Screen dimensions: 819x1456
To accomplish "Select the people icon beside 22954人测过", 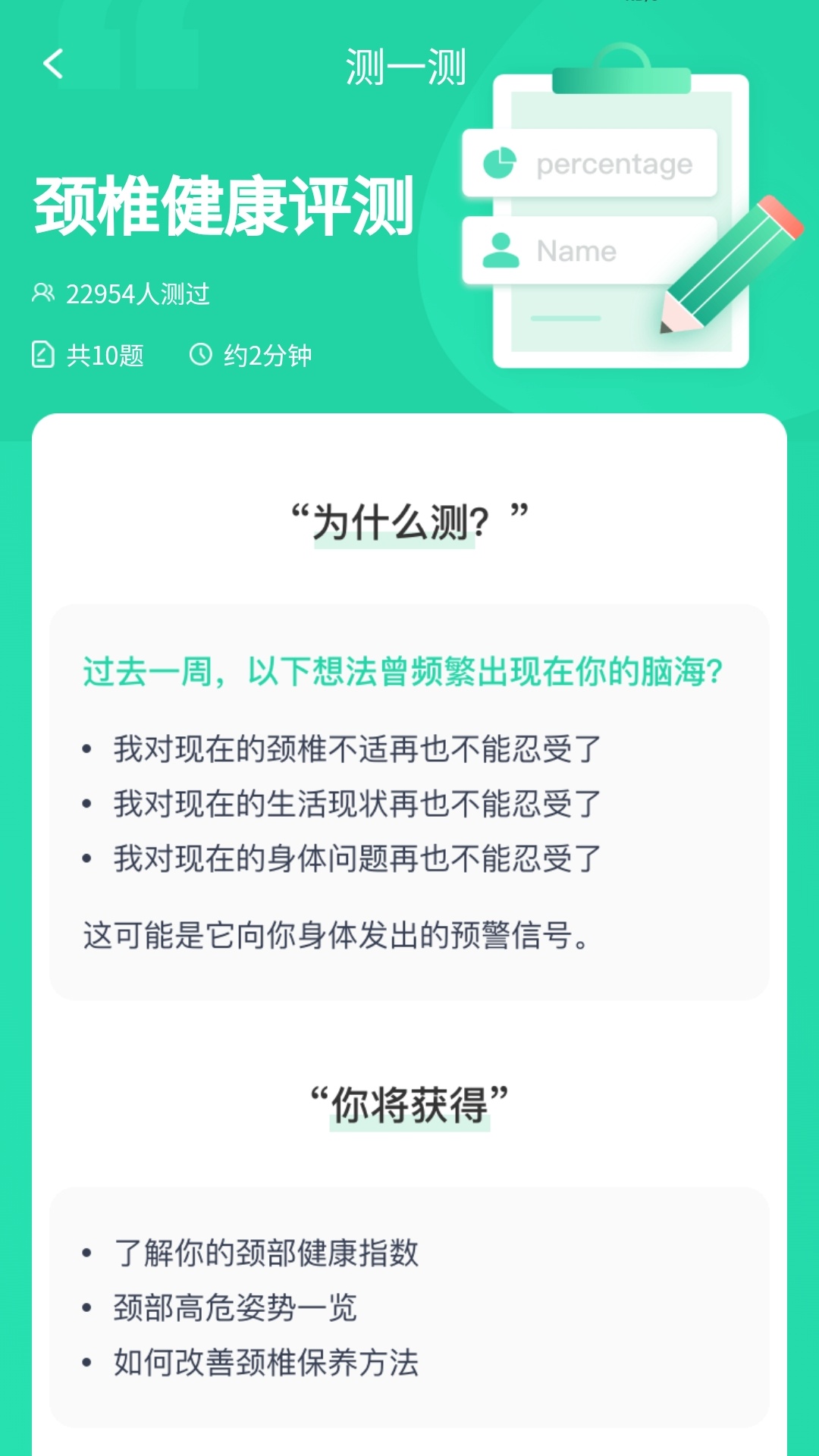I will (43, 294).
